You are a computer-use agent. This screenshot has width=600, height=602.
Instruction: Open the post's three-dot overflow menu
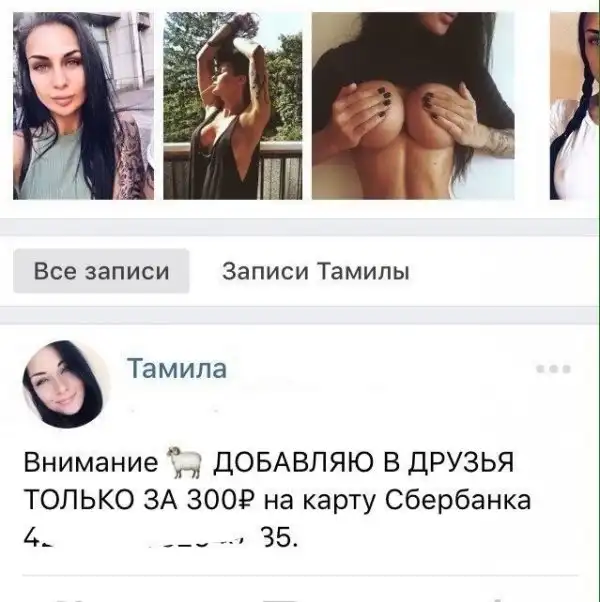pos(553,369)
